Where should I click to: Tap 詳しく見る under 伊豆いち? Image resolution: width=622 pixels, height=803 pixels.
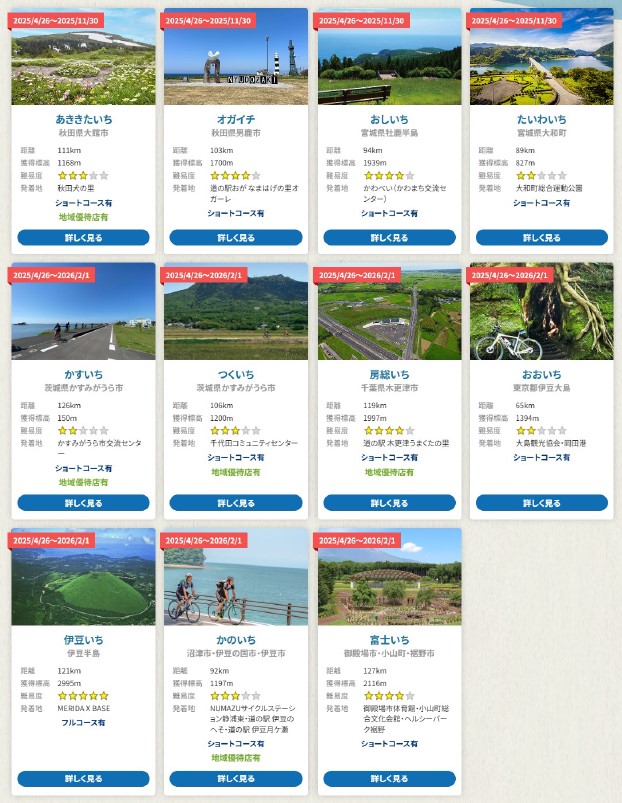(83, 778)
